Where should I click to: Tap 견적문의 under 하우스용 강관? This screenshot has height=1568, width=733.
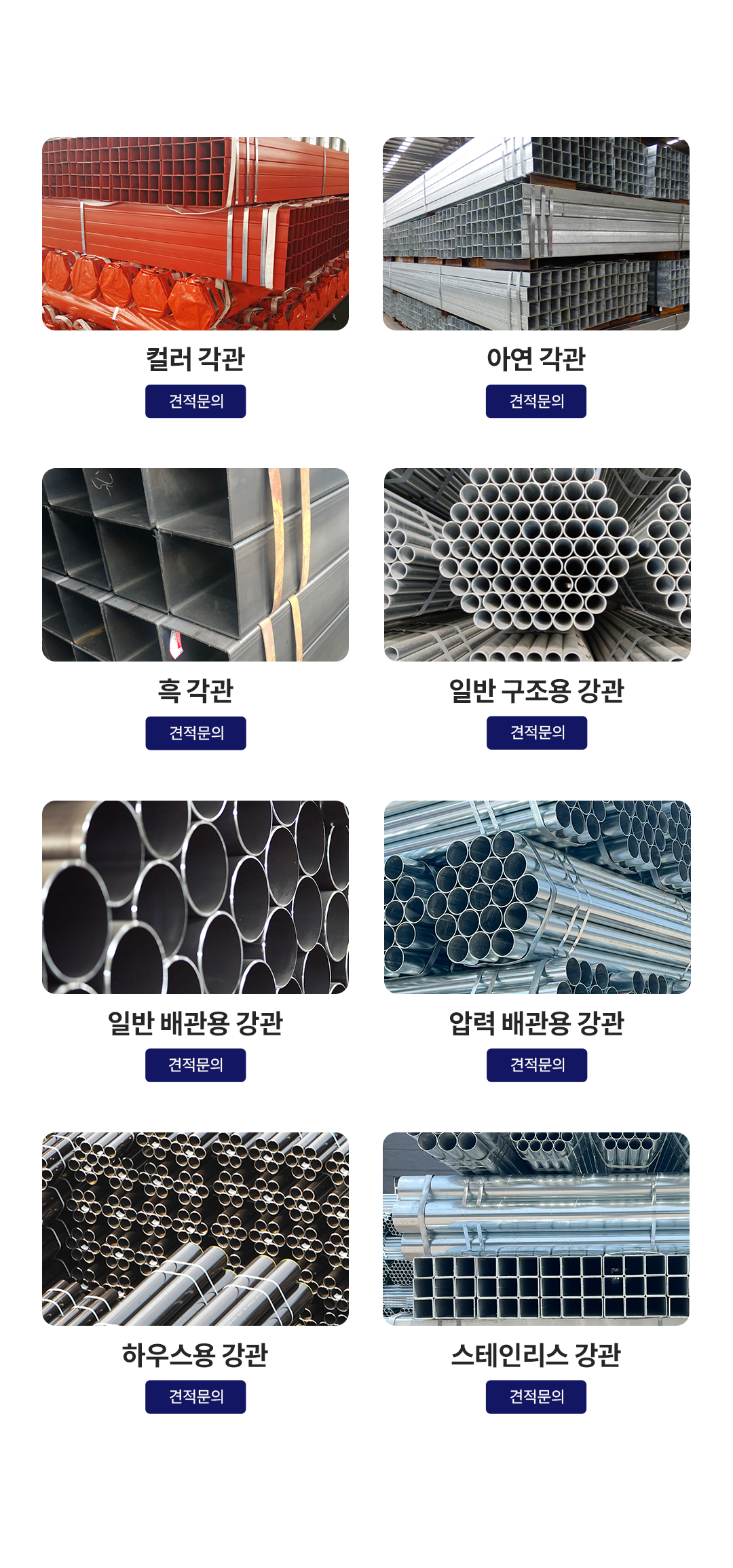[x=195, y=1396]
